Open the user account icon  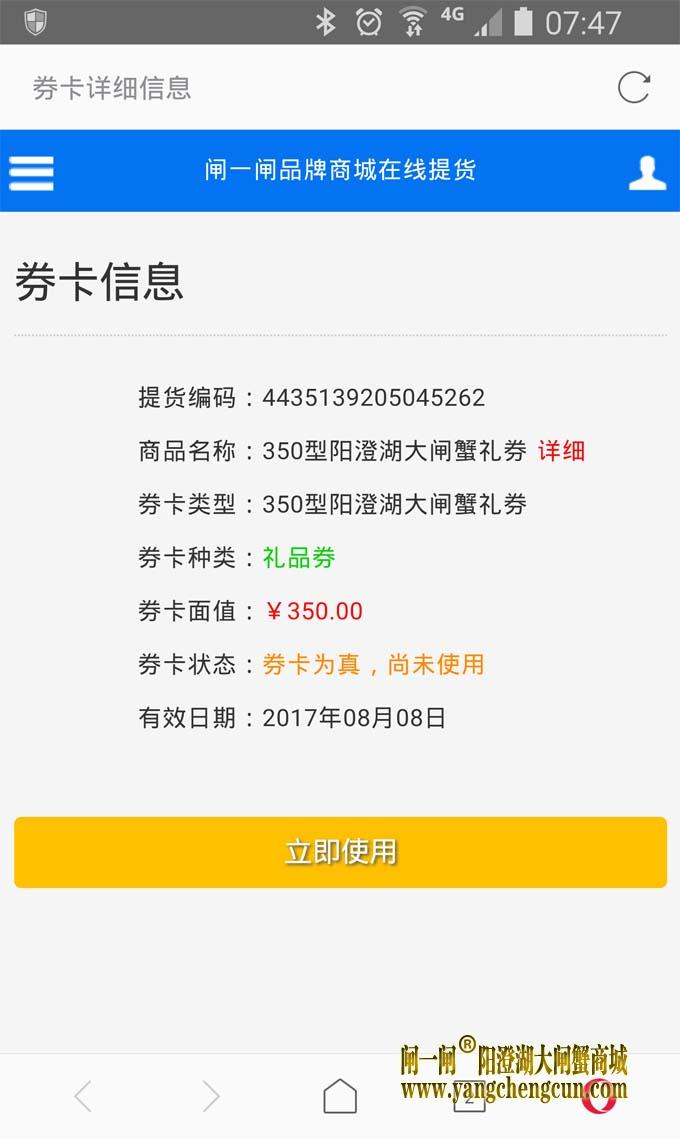(647, 172)
